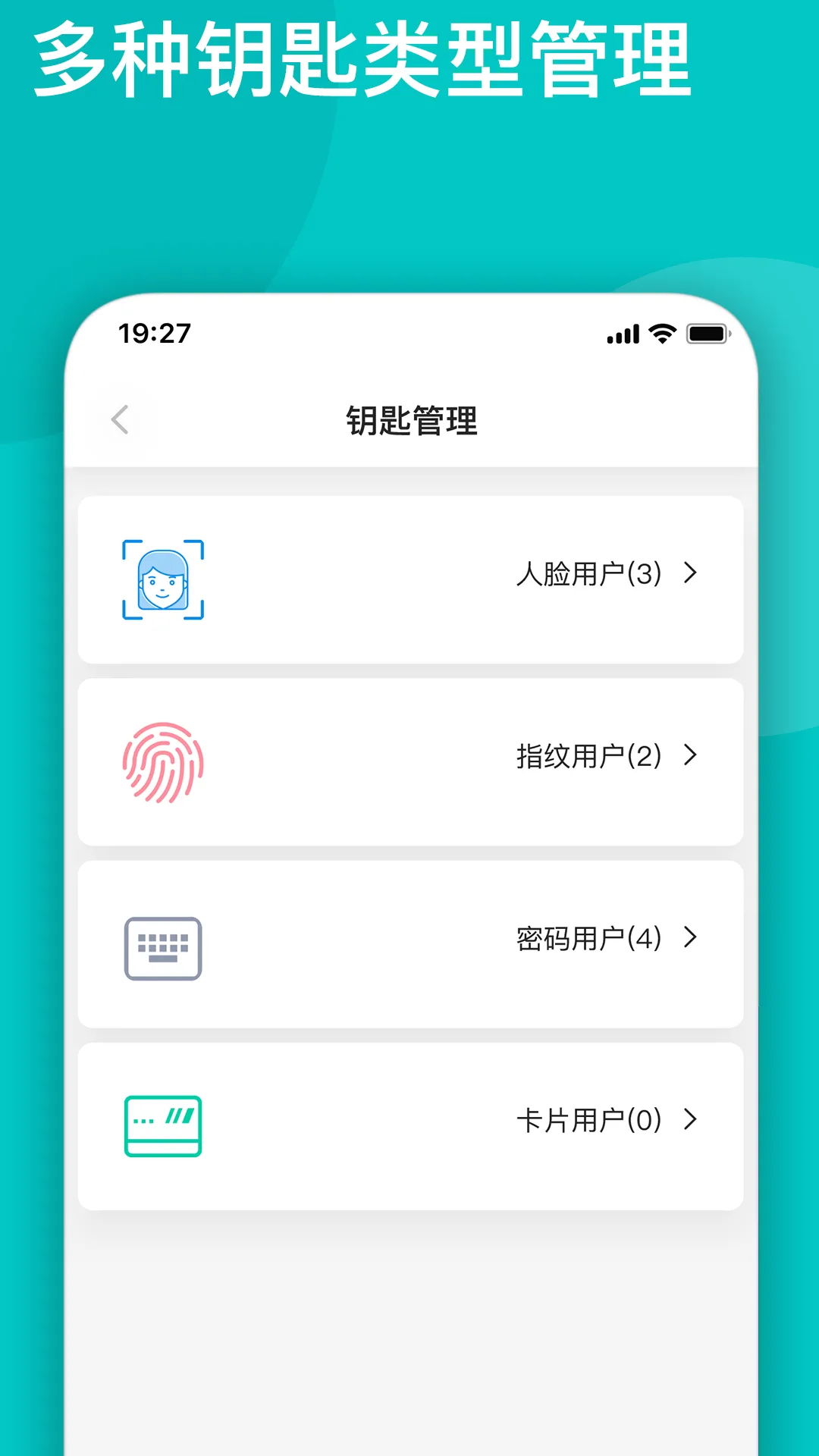
Task: Tap the 多种钥匙类型管理 heading
Action: tap(364, 61)
